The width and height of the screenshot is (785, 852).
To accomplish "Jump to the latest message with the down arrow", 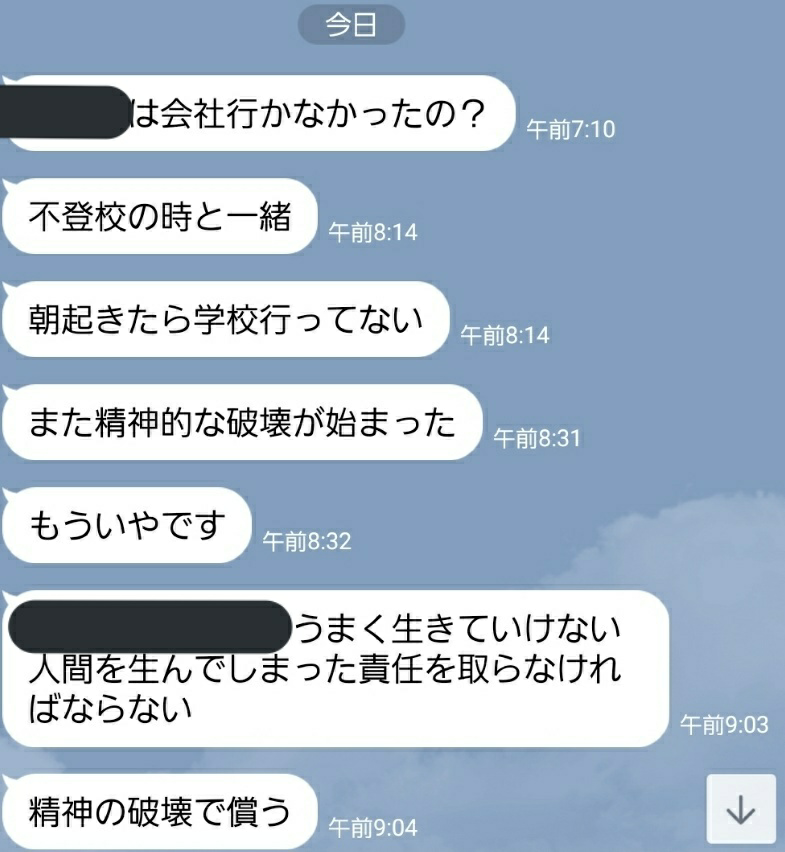I will pos(740,809).
